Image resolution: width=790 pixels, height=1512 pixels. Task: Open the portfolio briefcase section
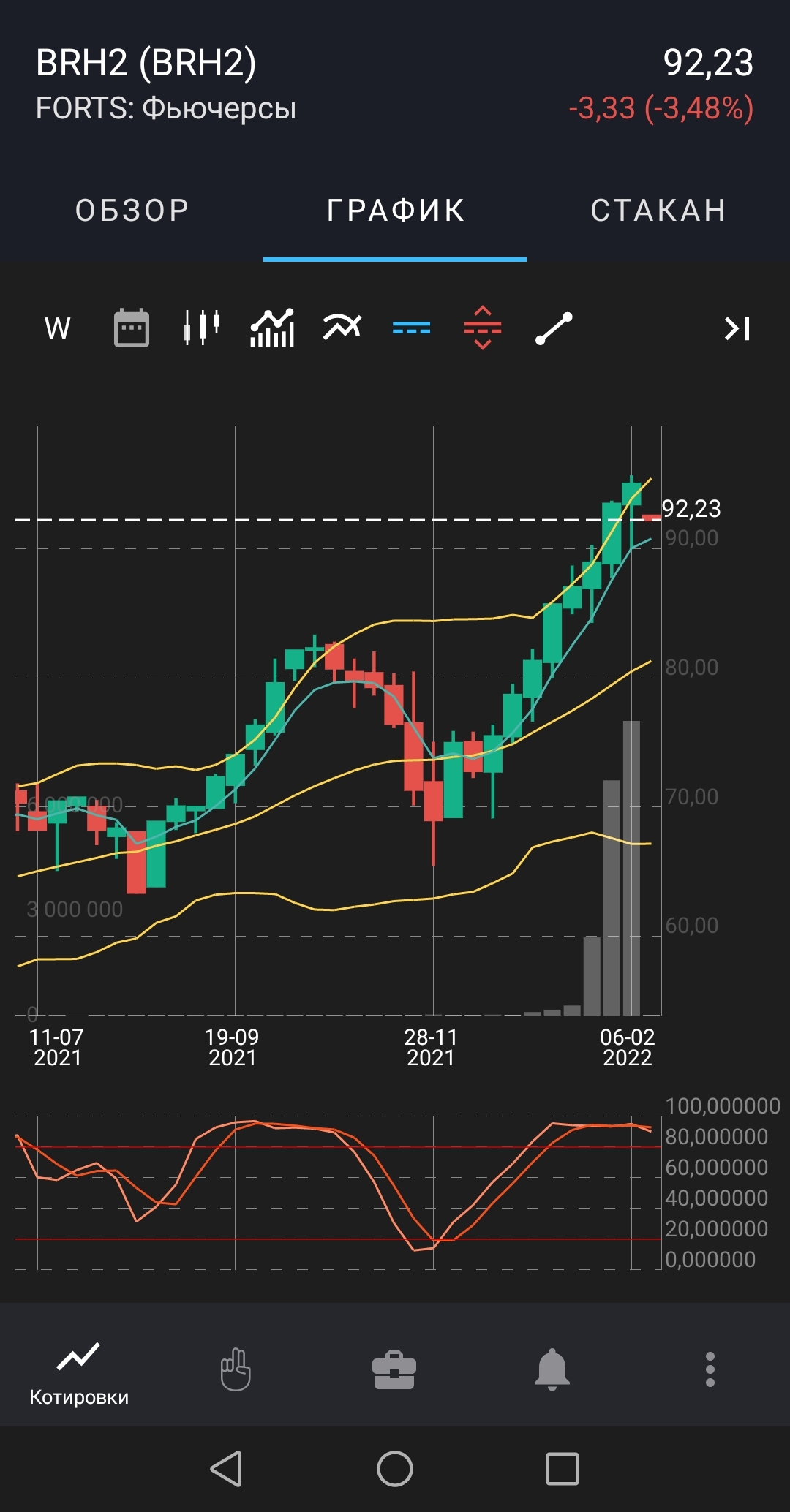coord(394,1369)
